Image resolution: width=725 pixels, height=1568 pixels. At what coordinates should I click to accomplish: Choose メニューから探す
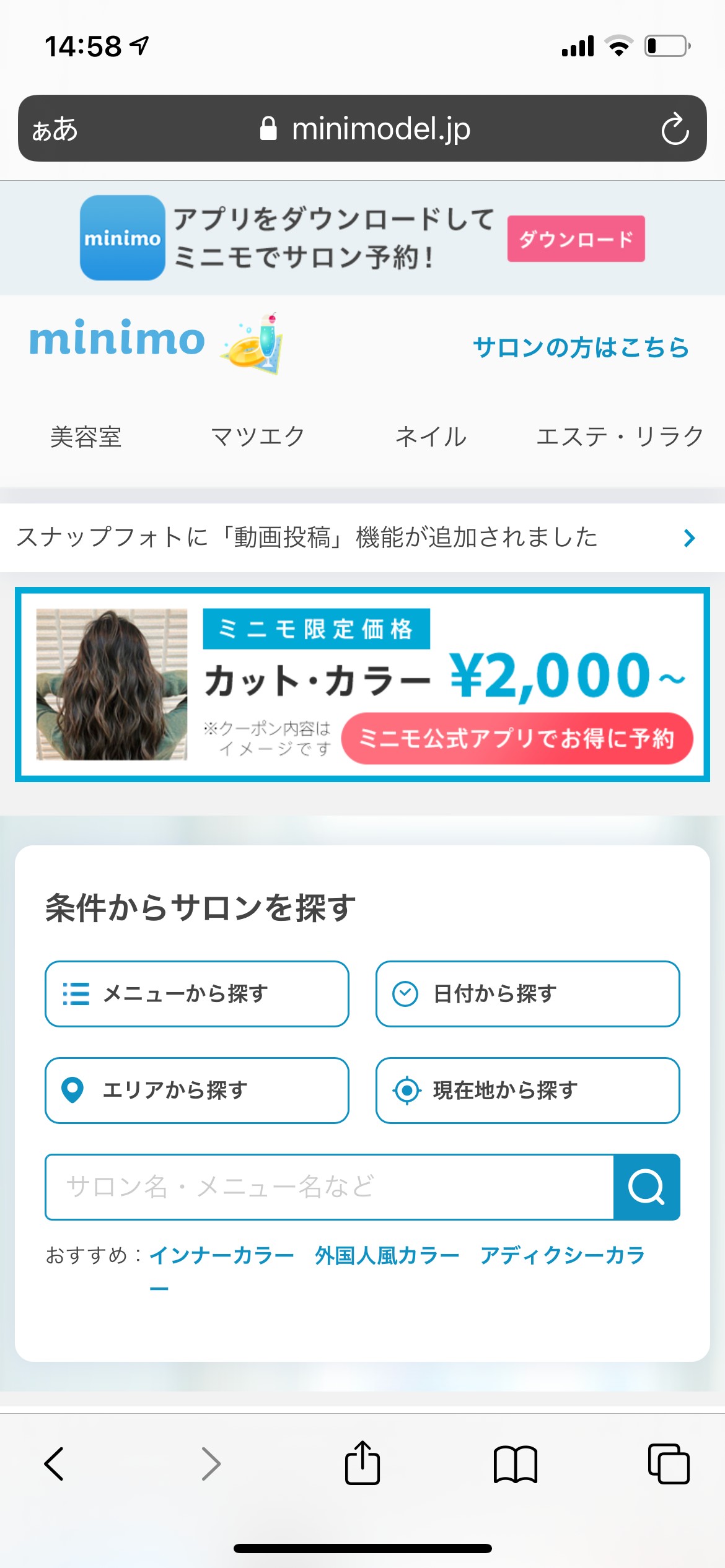(197, 994)
